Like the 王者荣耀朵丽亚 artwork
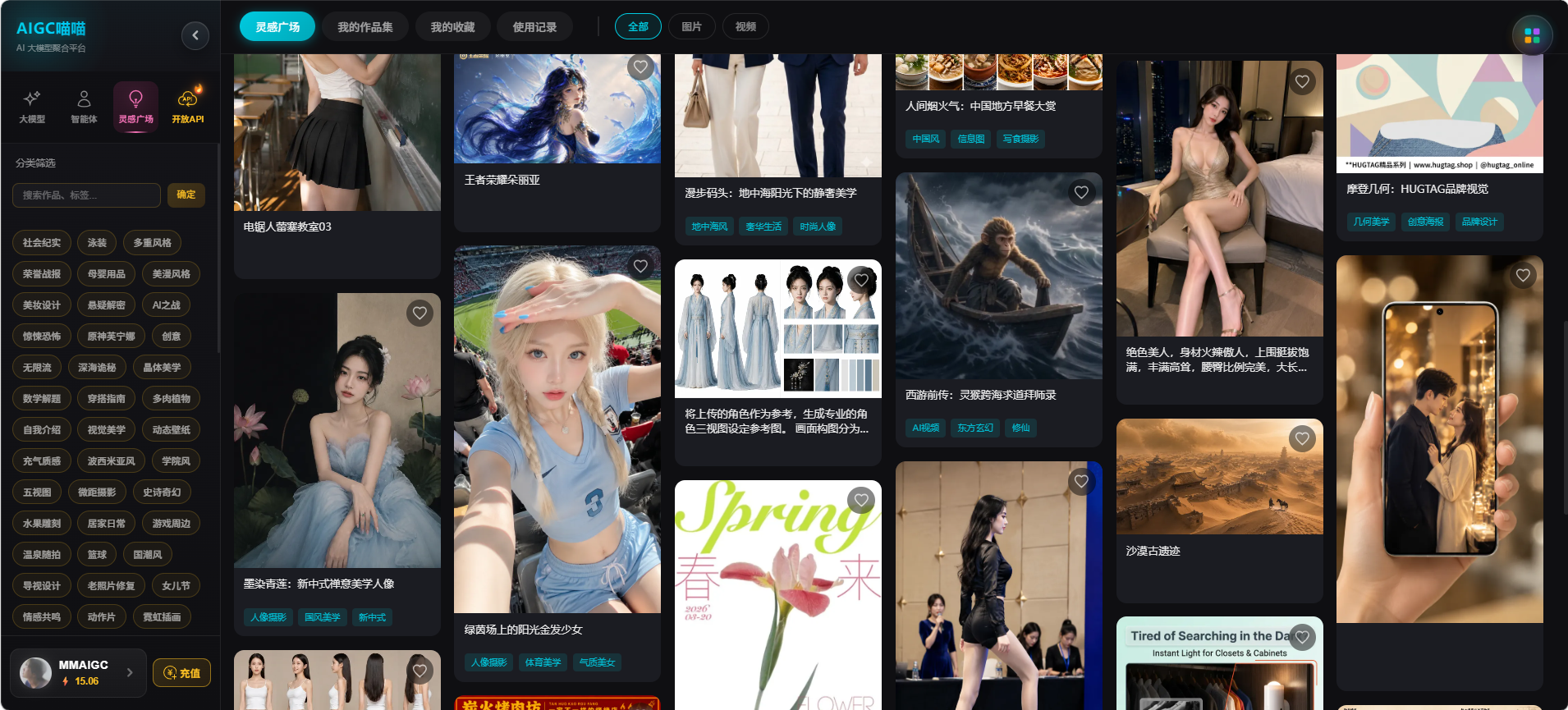Screen dimensions: 1568x710 (640, 67)
